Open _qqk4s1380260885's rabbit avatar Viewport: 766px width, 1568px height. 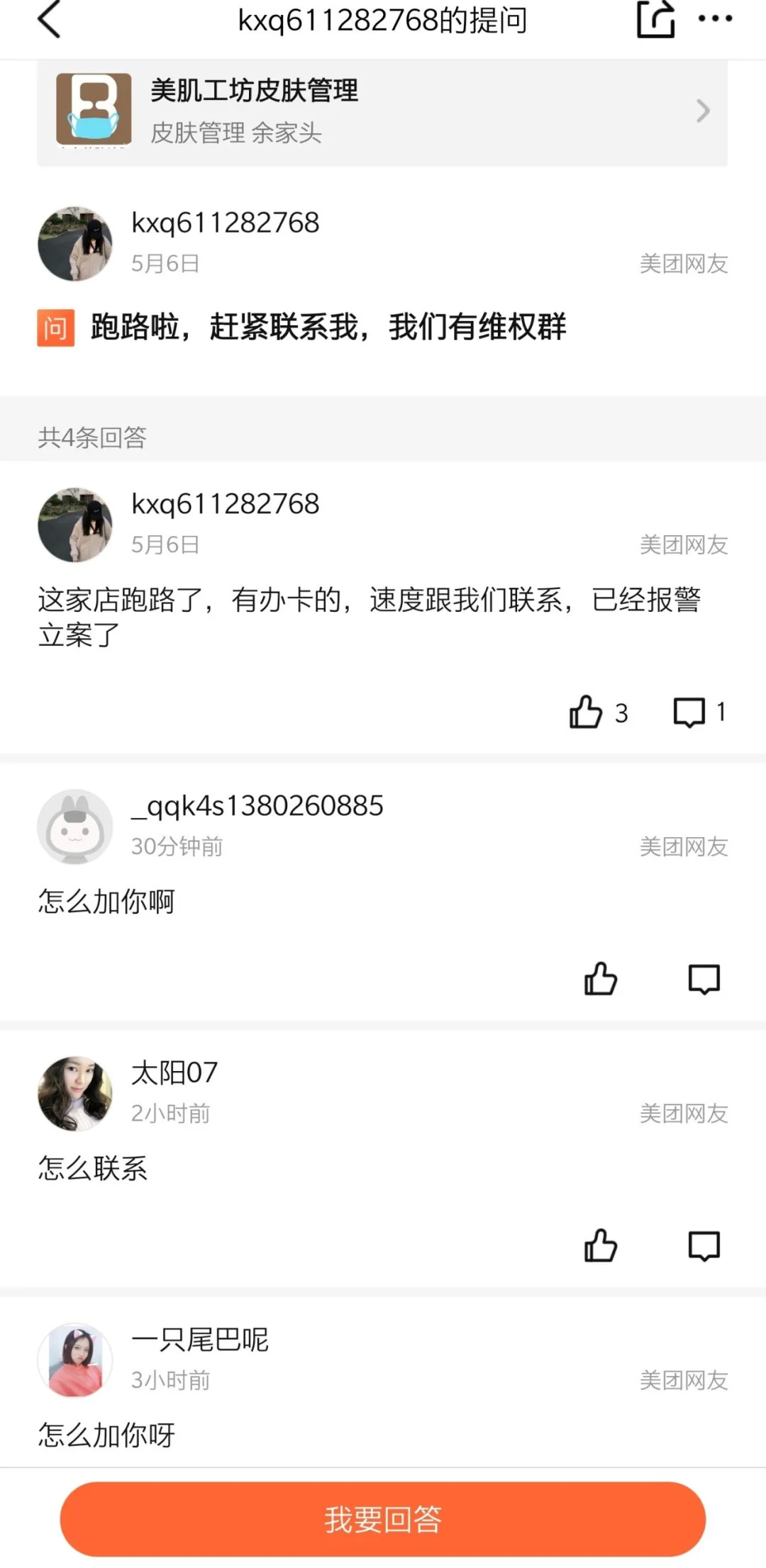pos(75,827)
